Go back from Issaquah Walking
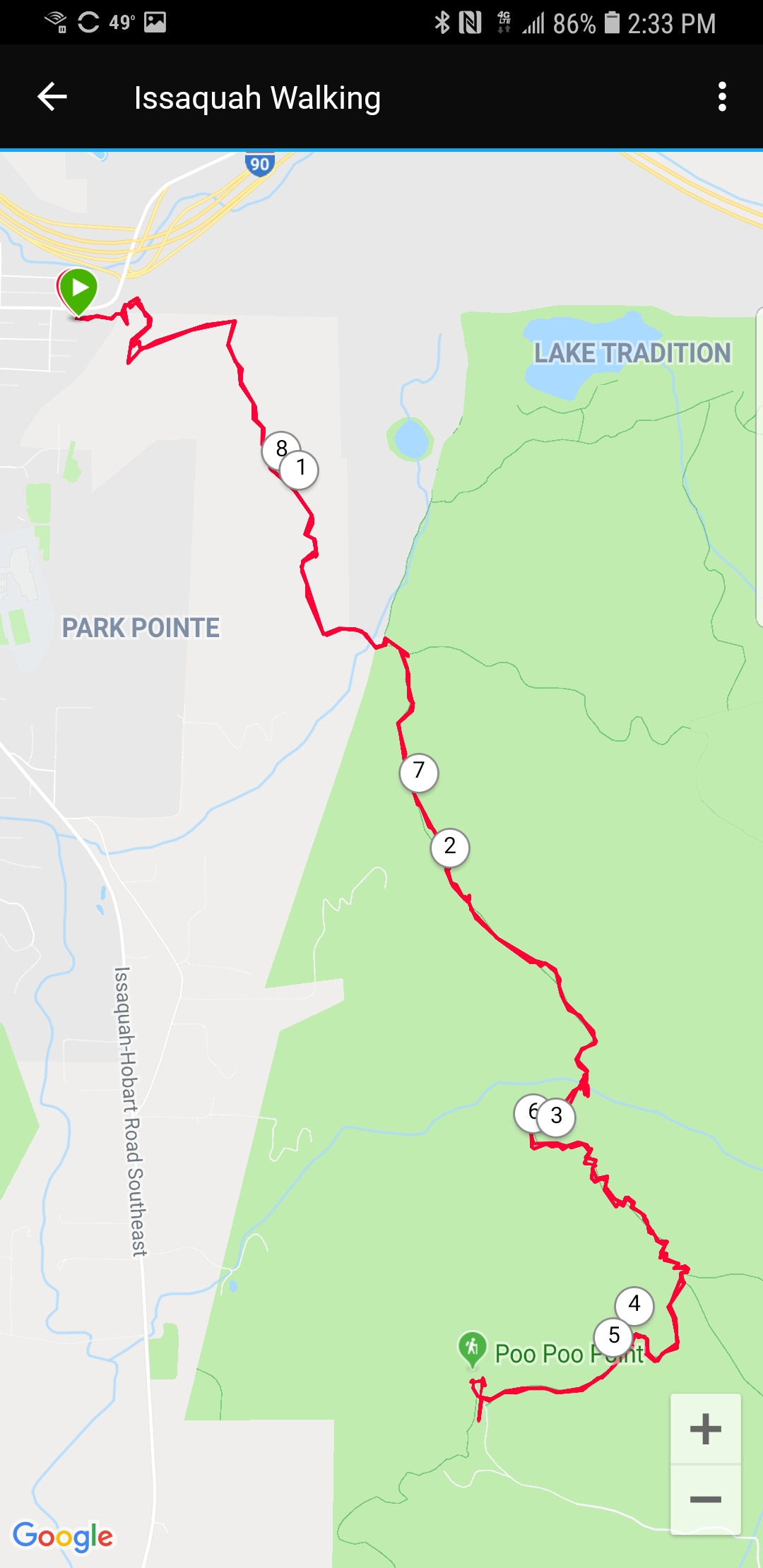Screen dimensions: 763x1568 click(x=52, y=97)
